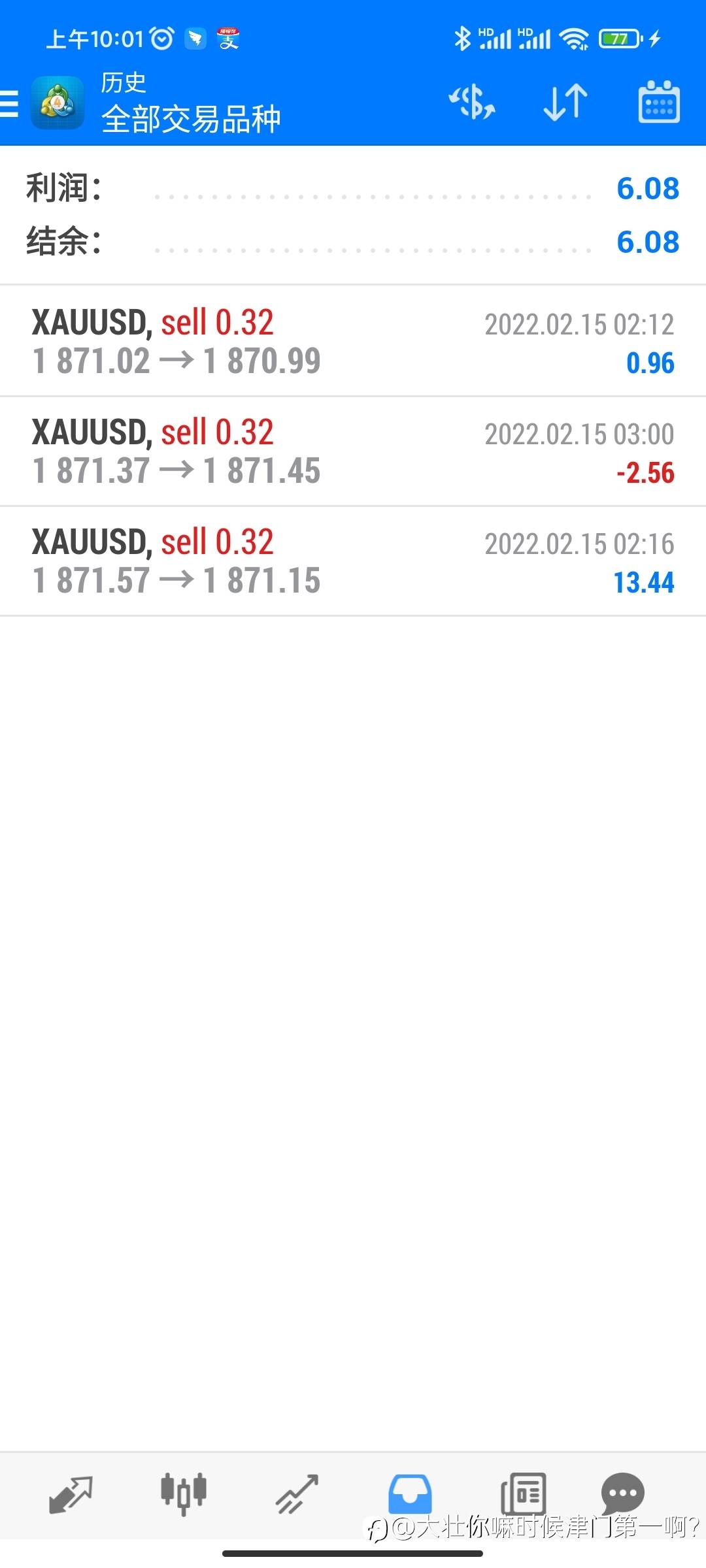
Task: Select the history inbox tab
Action: pyautogui.click(x=410, y=1494)
